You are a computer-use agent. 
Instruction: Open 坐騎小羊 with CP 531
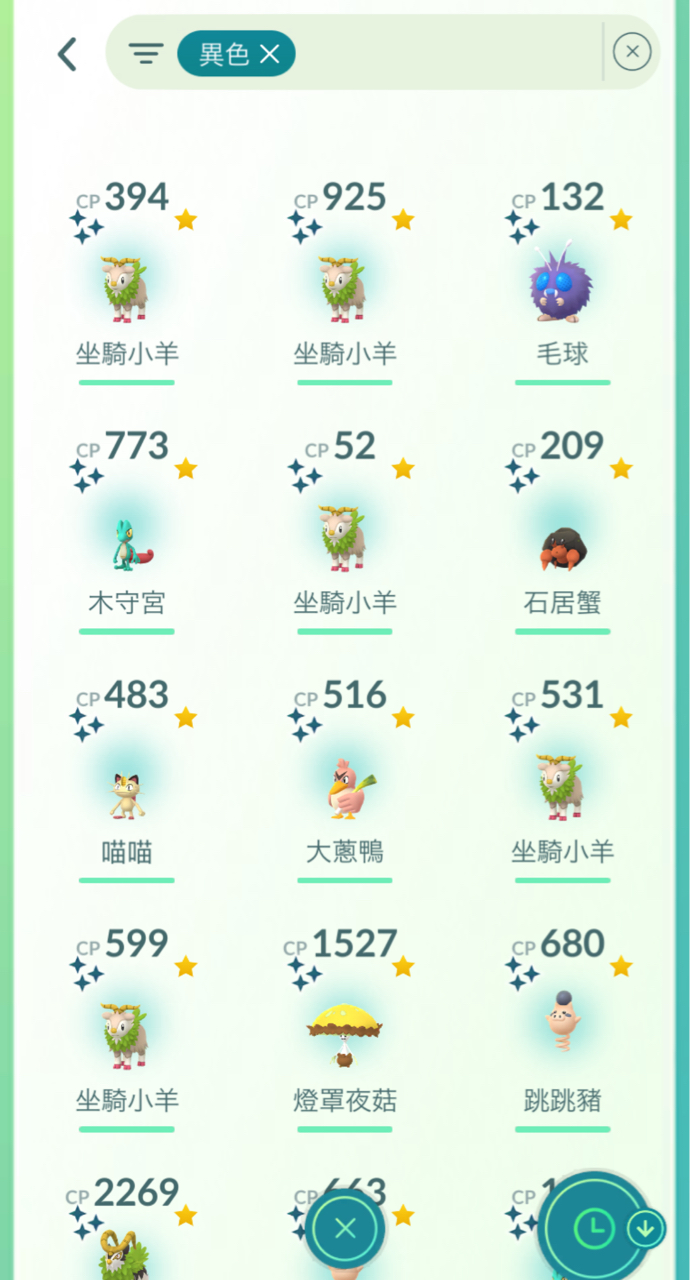562,790
